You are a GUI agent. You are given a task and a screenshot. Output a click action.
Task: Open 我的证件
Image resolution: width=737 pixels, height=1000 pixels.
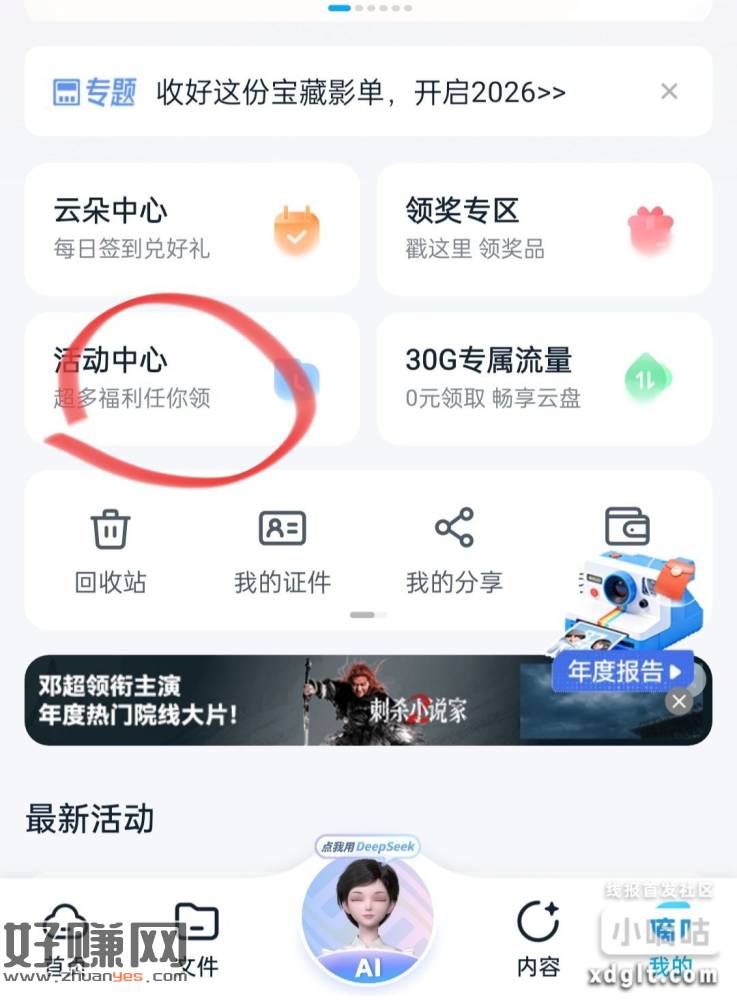coord(282,552)
